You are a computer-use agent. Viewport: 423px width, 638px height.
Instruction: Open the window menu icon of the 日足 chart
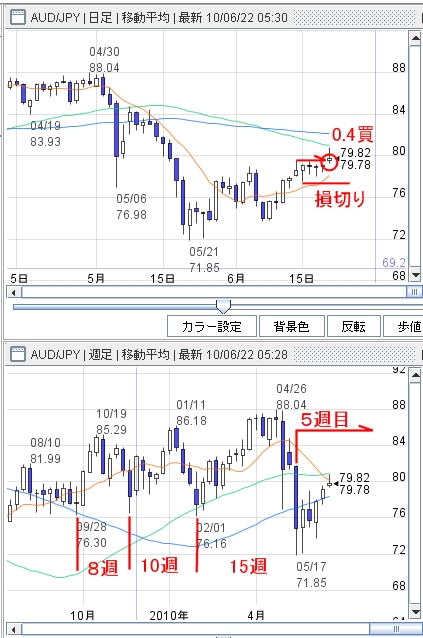[18, 17]
